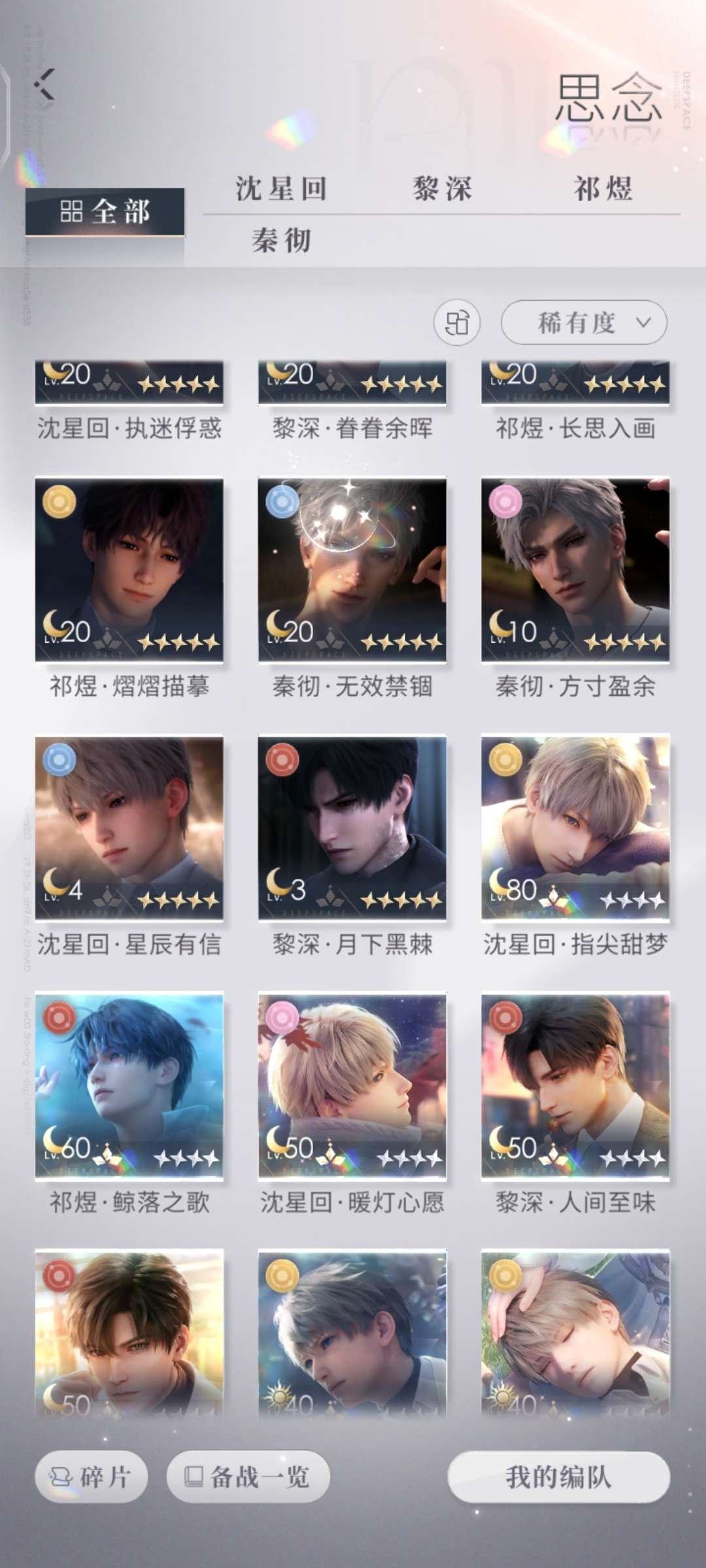Open the 秦彻·方寸盈余 card
This screenshot has height=1568, width=706.
tap(575, 570)
